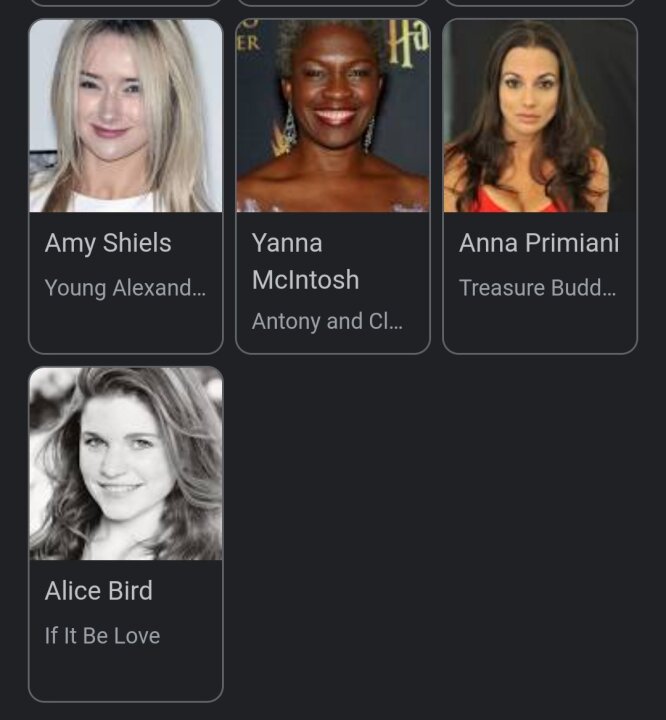The height and width of the screenshot is (720, 666).
Task: Open the Yanna McIntosh cast card
Action: point(332,186)
